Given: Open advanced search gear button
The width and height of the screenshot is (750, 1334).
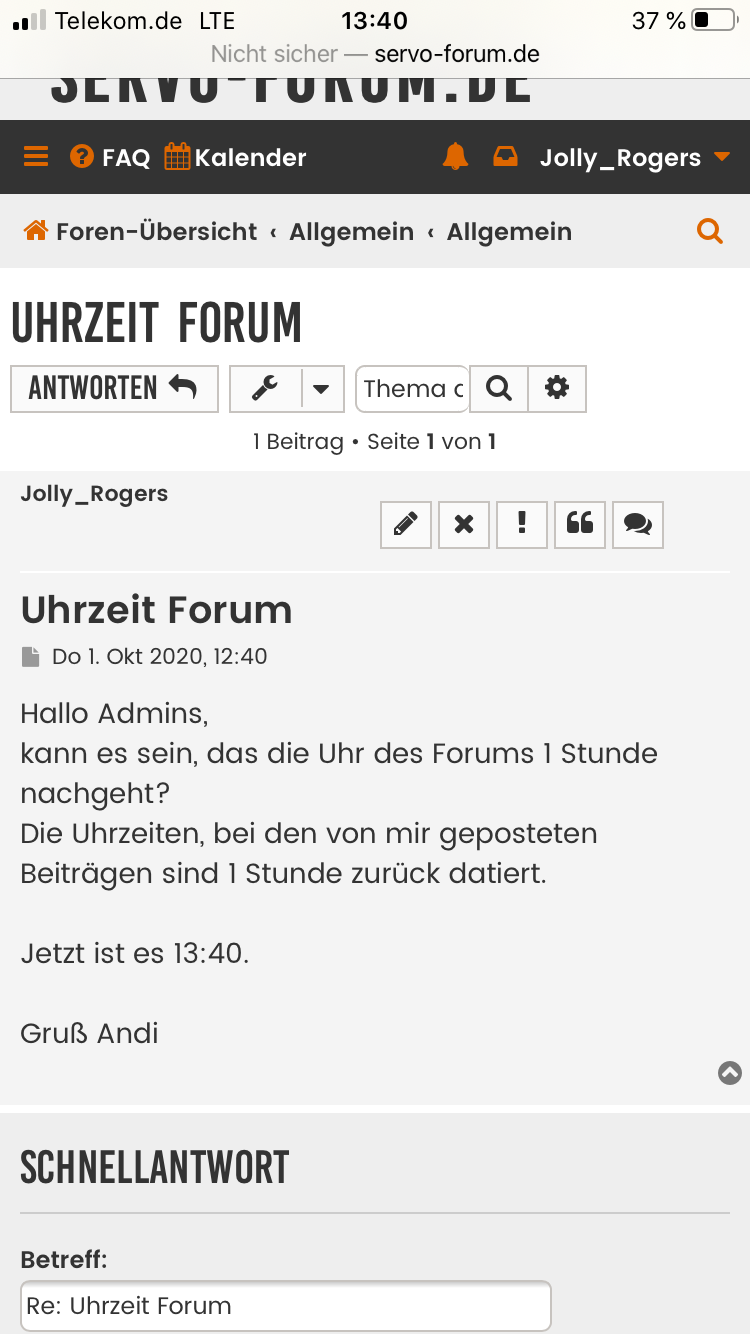Looking at the screenshot, I should (557, 388).
